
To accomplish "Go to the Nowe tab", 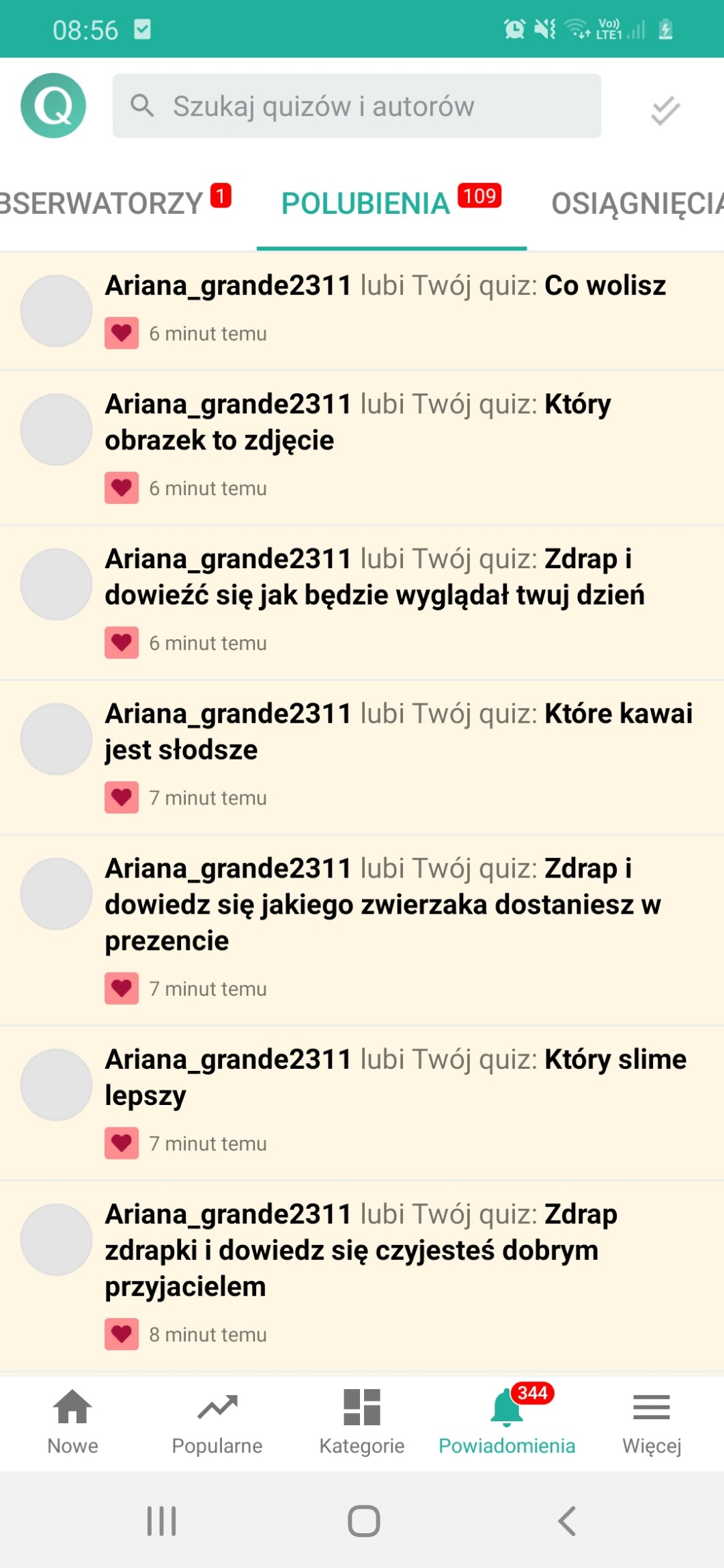I will tap(72, 1423).
